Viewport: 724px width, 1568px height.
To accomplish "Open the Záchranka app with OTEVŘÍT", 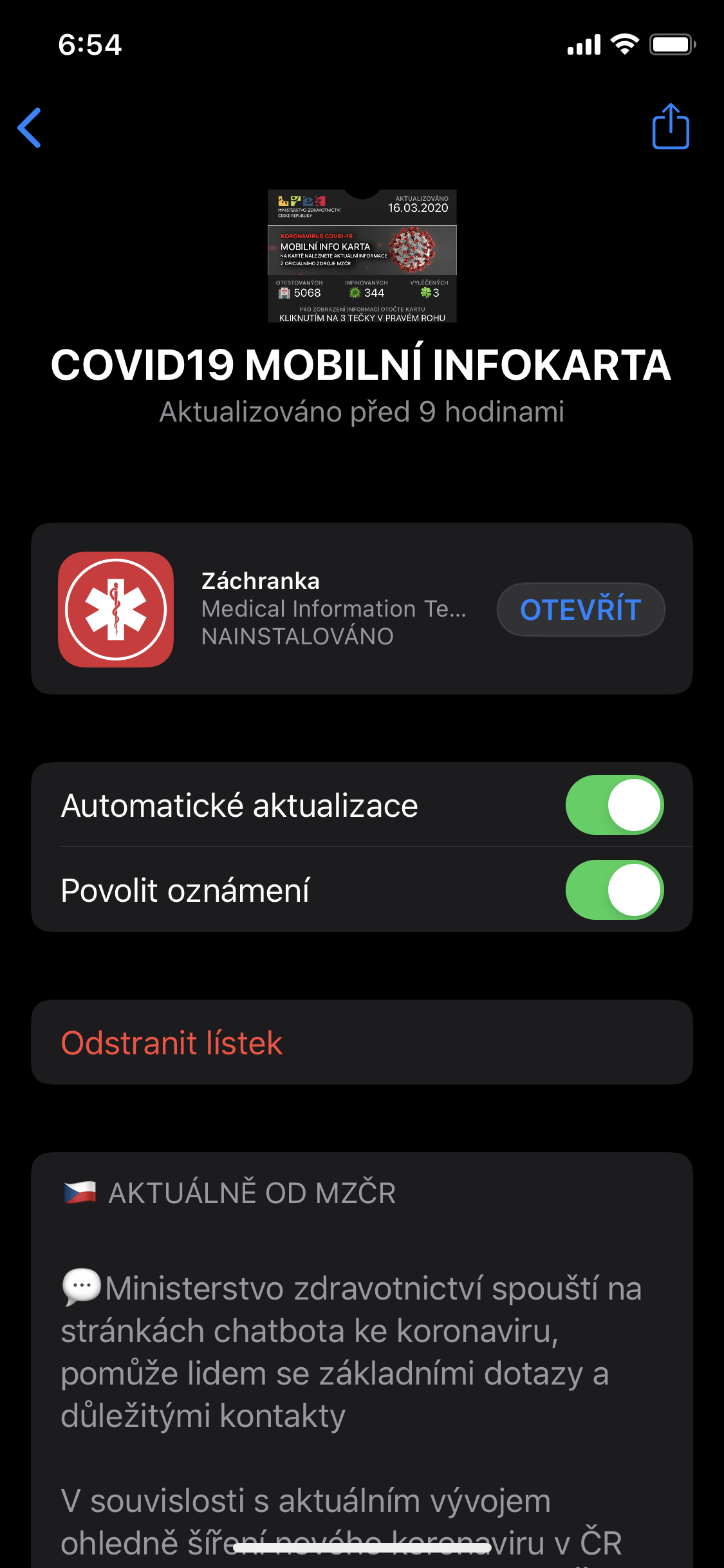I will [x=580, y=609].
